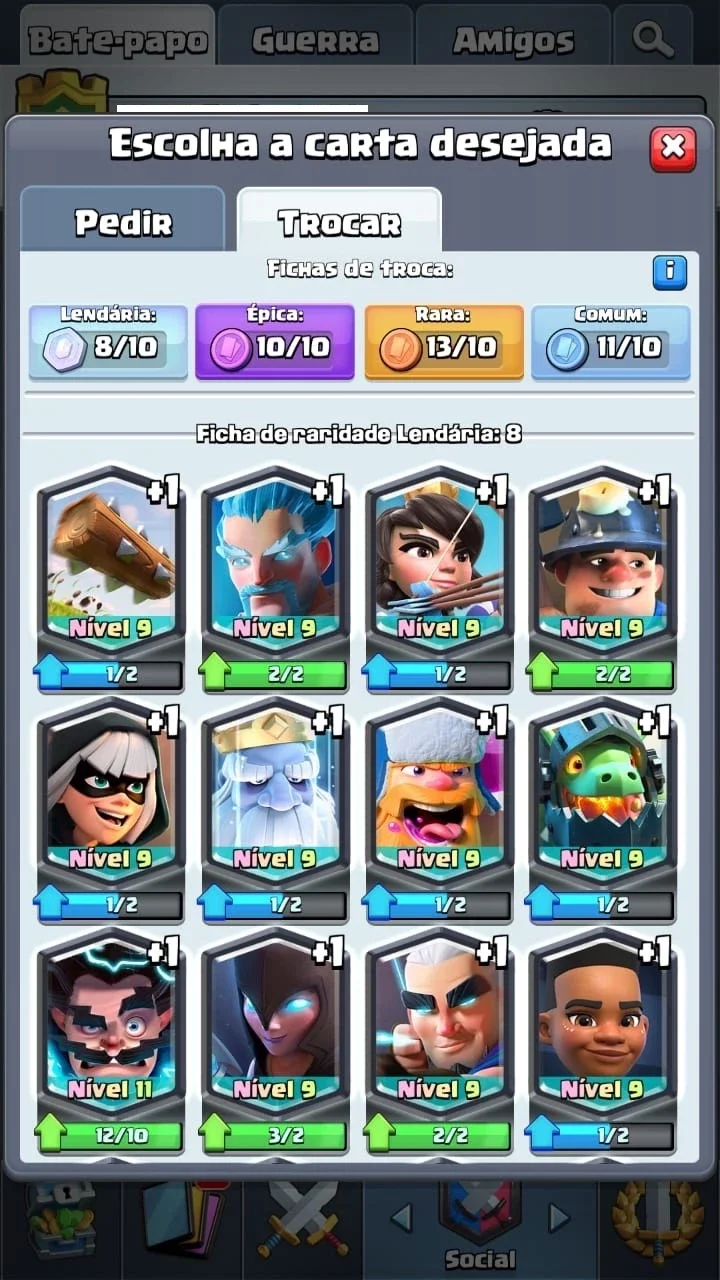Choose the Princess card
This screenshot has height=1280, width=720.
click(x=439, y=579)
